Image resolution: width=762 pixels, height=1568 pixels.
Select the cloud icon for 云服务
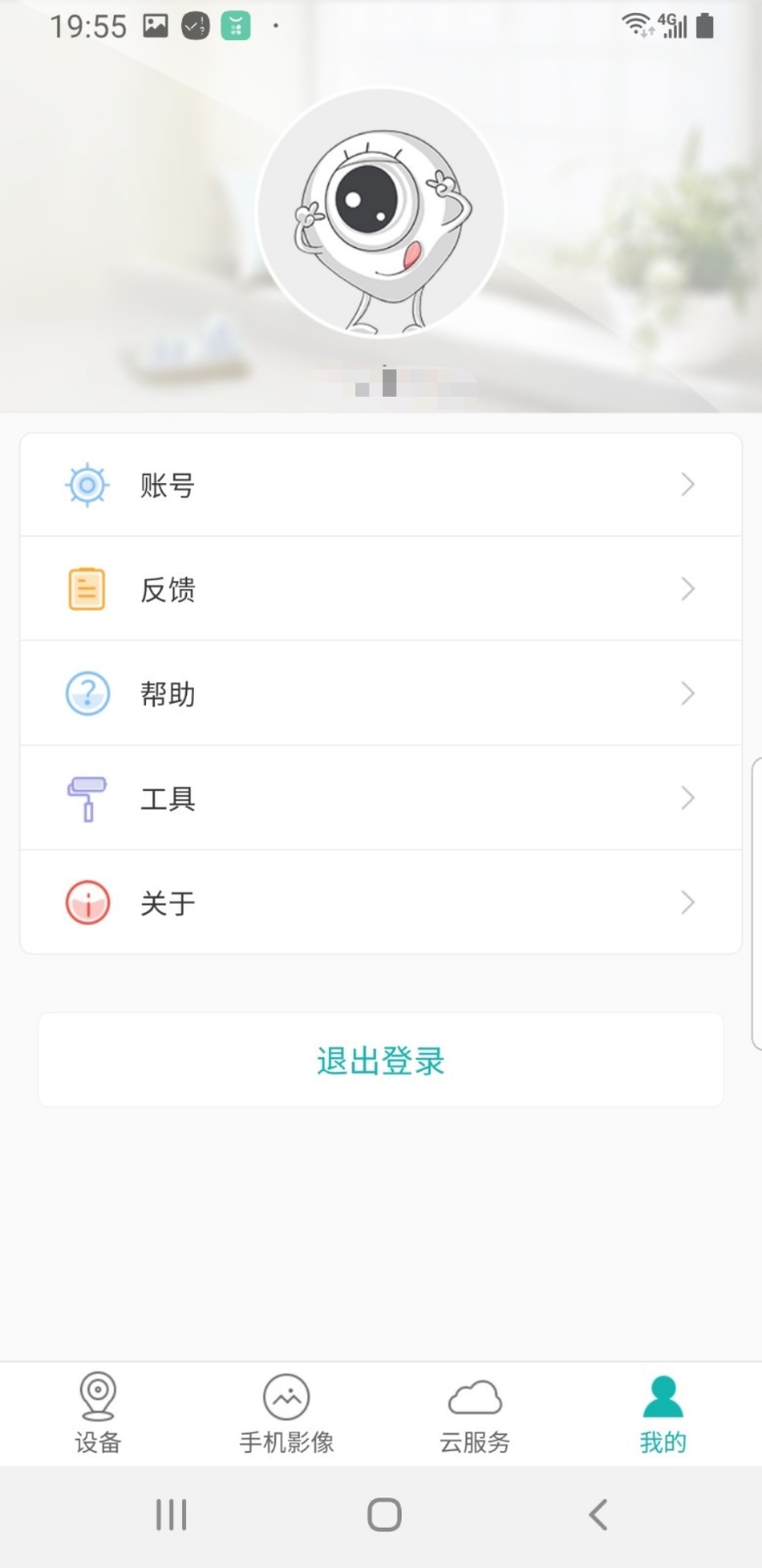pyautogui.click(x=474, y=1396)
